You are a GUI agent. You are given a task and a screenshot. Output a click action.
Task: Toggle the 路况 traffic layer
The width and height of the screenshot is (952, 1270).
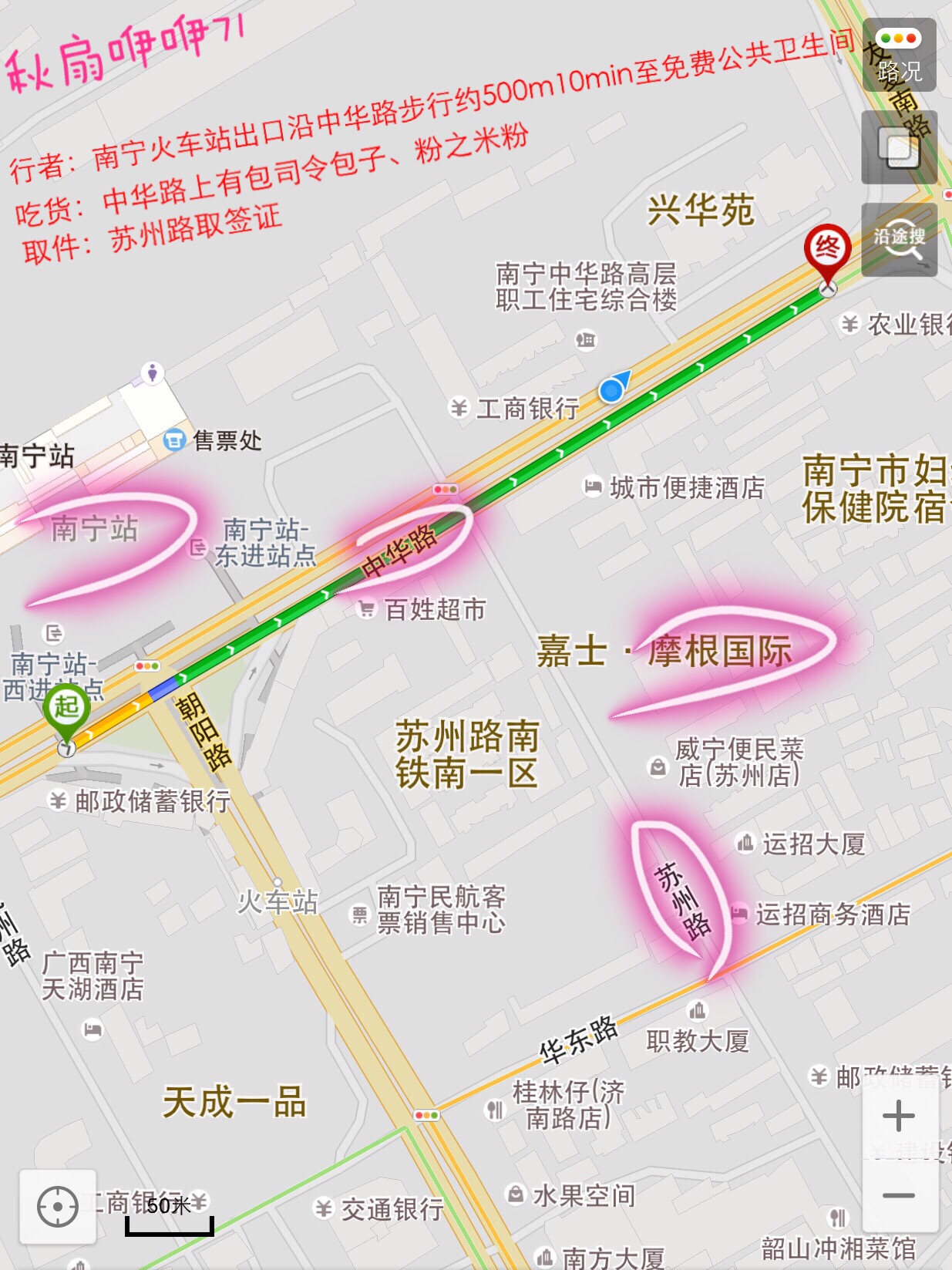[899, 56]
